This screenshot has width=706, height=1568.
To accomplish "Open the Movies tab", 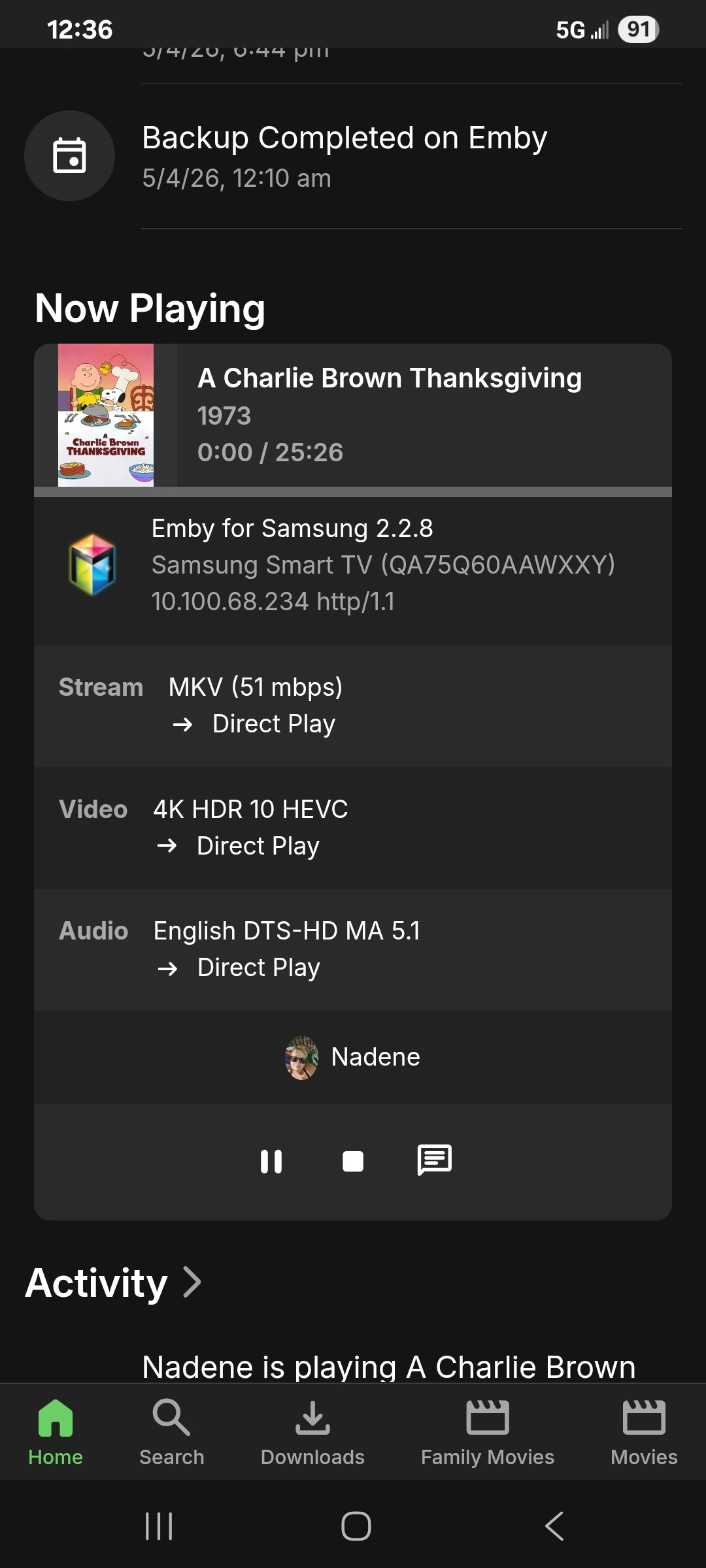I will click(x=643, y=1432).
